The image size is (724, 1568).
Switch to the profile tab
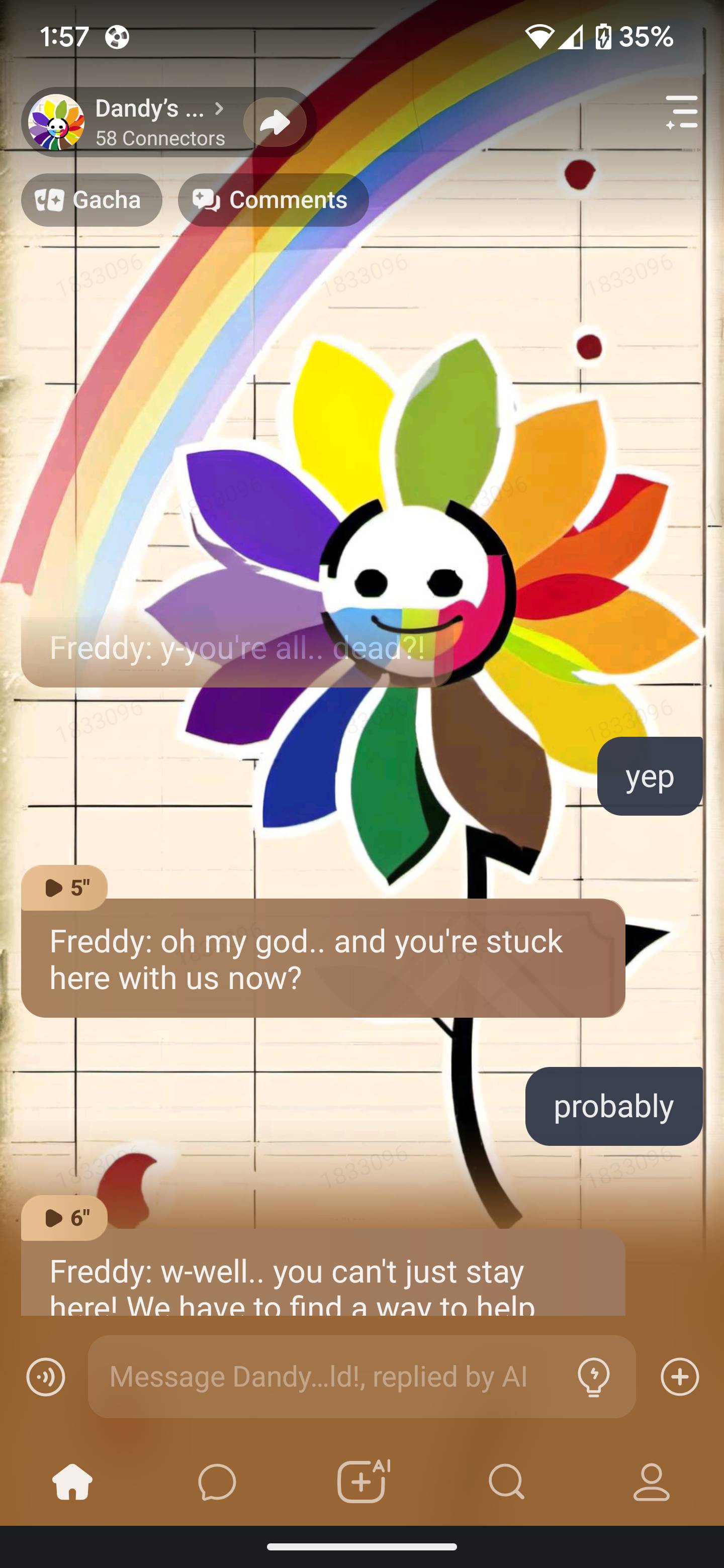point(651,1482)
